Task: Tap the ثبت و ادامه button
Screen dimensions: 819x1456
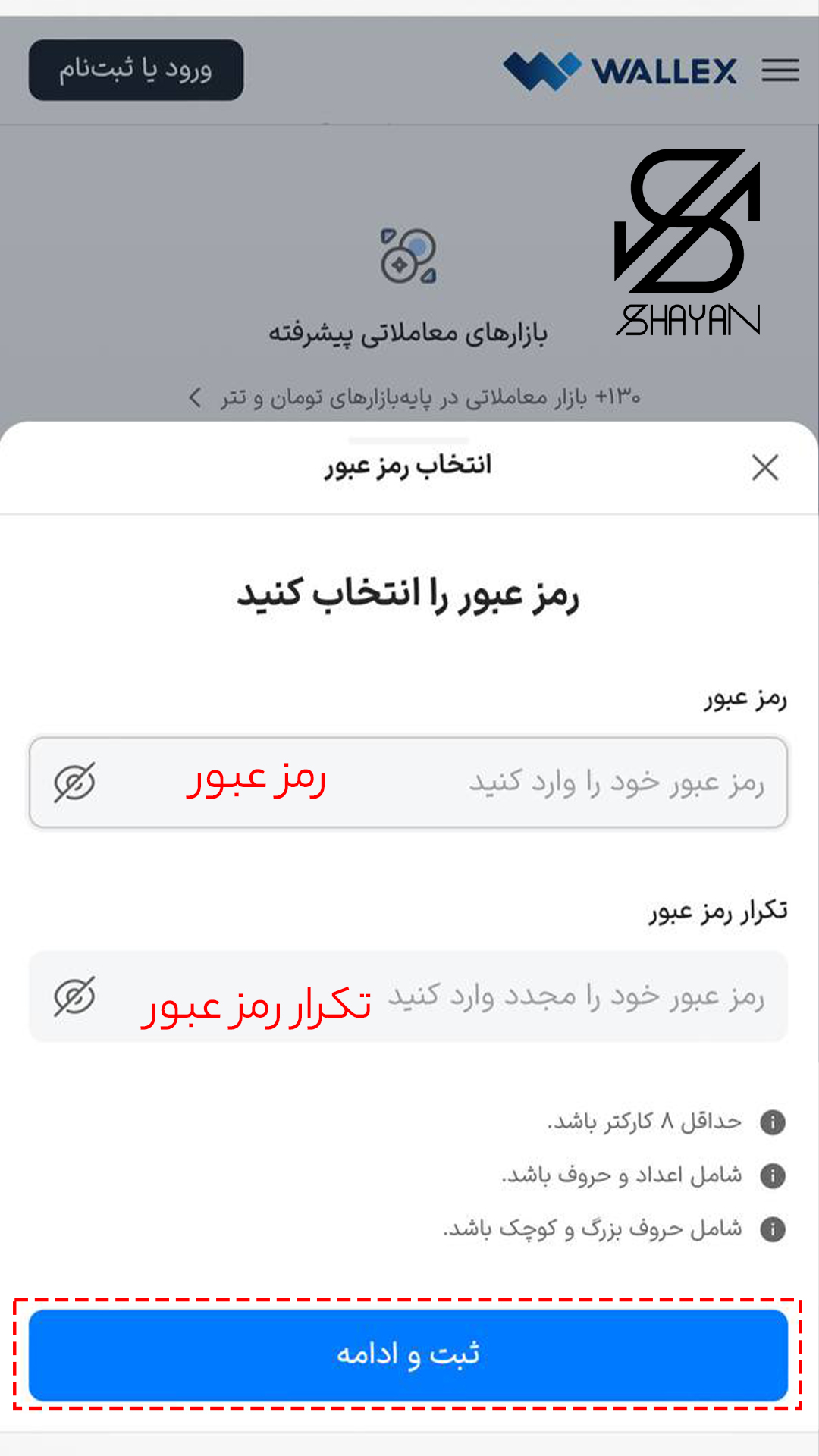Action: tap(408, 1354)
